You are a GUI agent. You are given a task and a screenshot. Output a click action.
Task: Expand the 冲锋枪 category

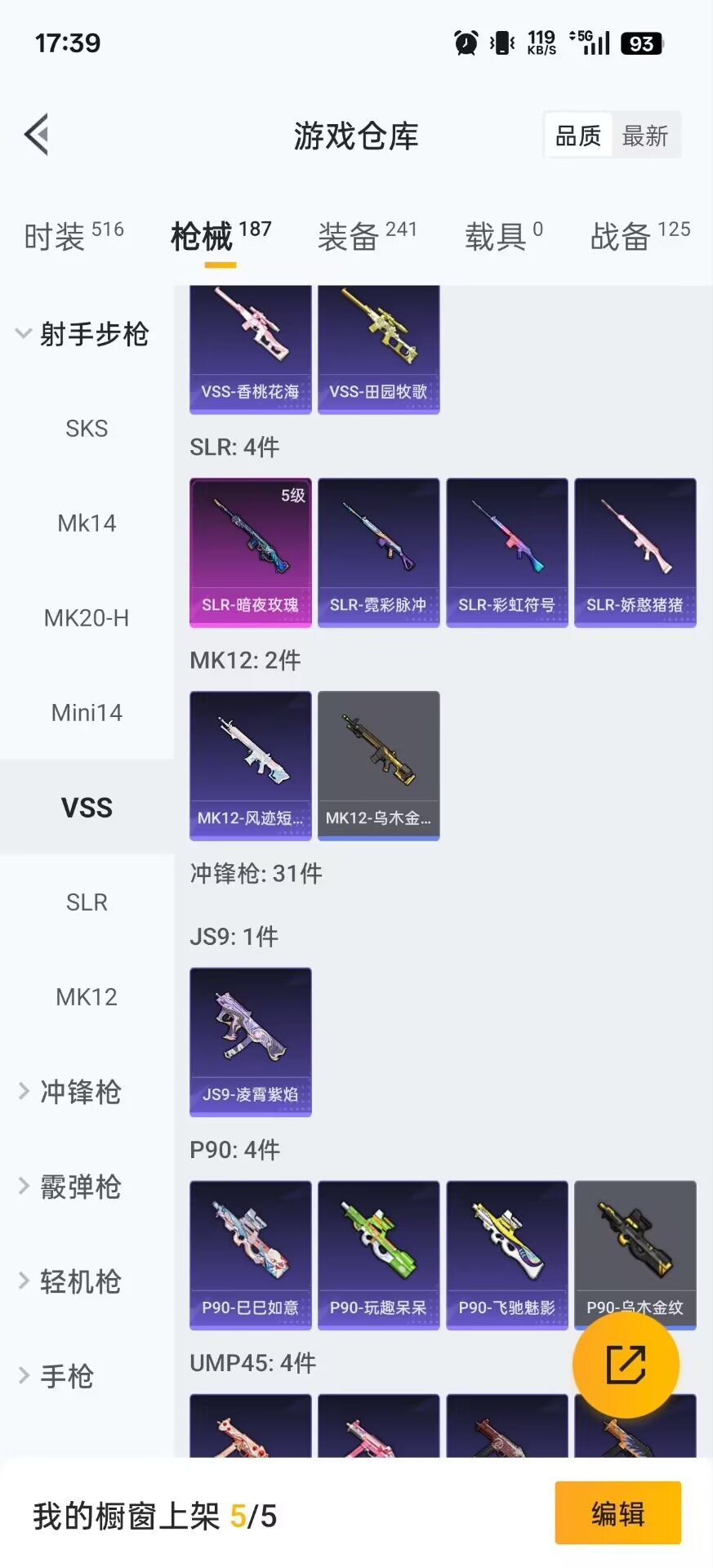[80, 1092]
